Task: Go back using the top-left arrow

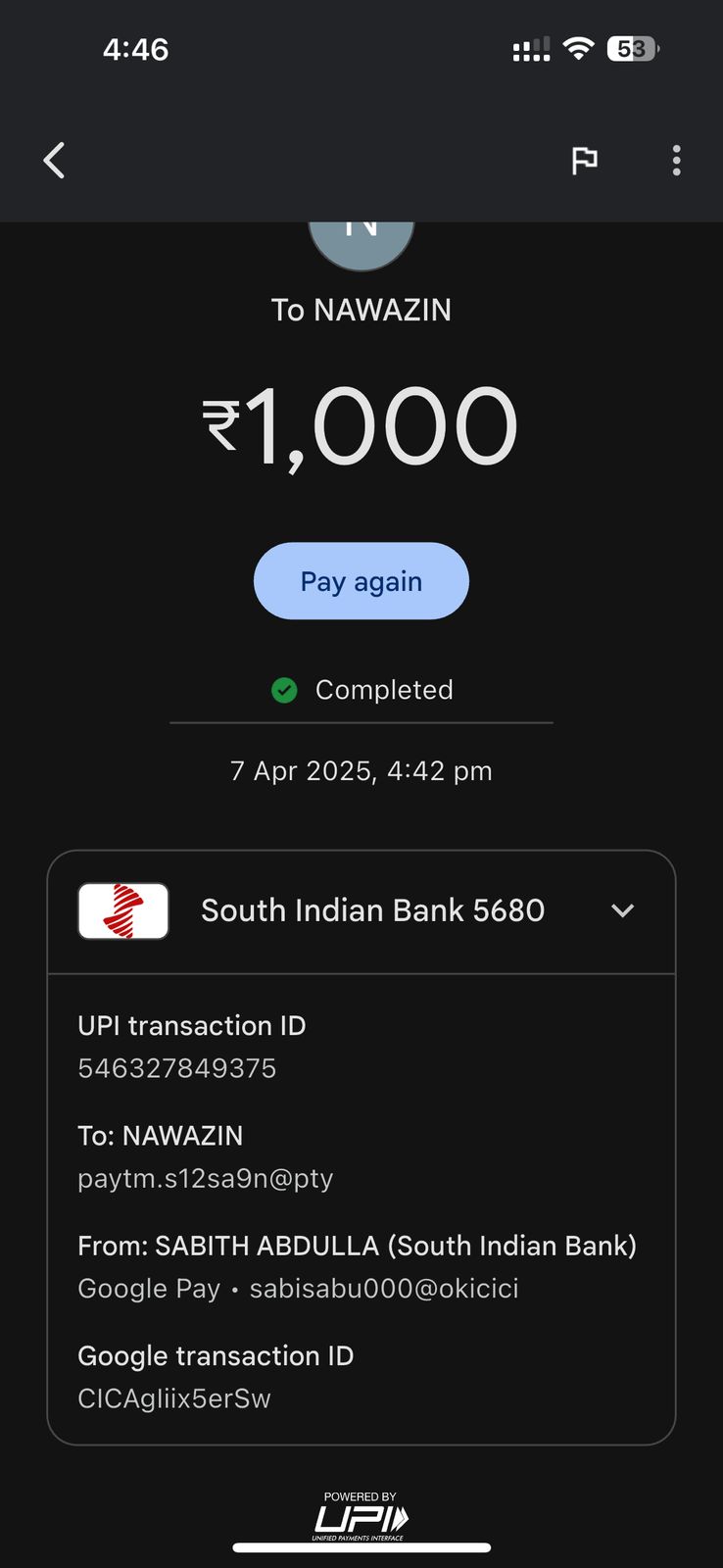Action: pos(55,161)
